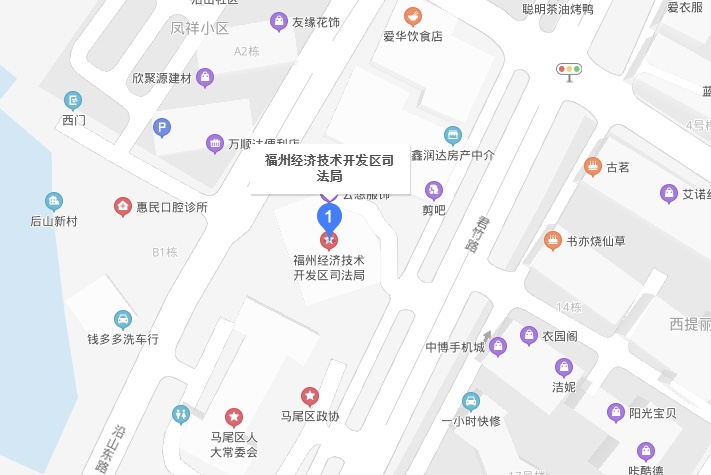Open the 一小时快修 repair shop marker
This screenshot has width=711, height=475.
coord(471,401)
